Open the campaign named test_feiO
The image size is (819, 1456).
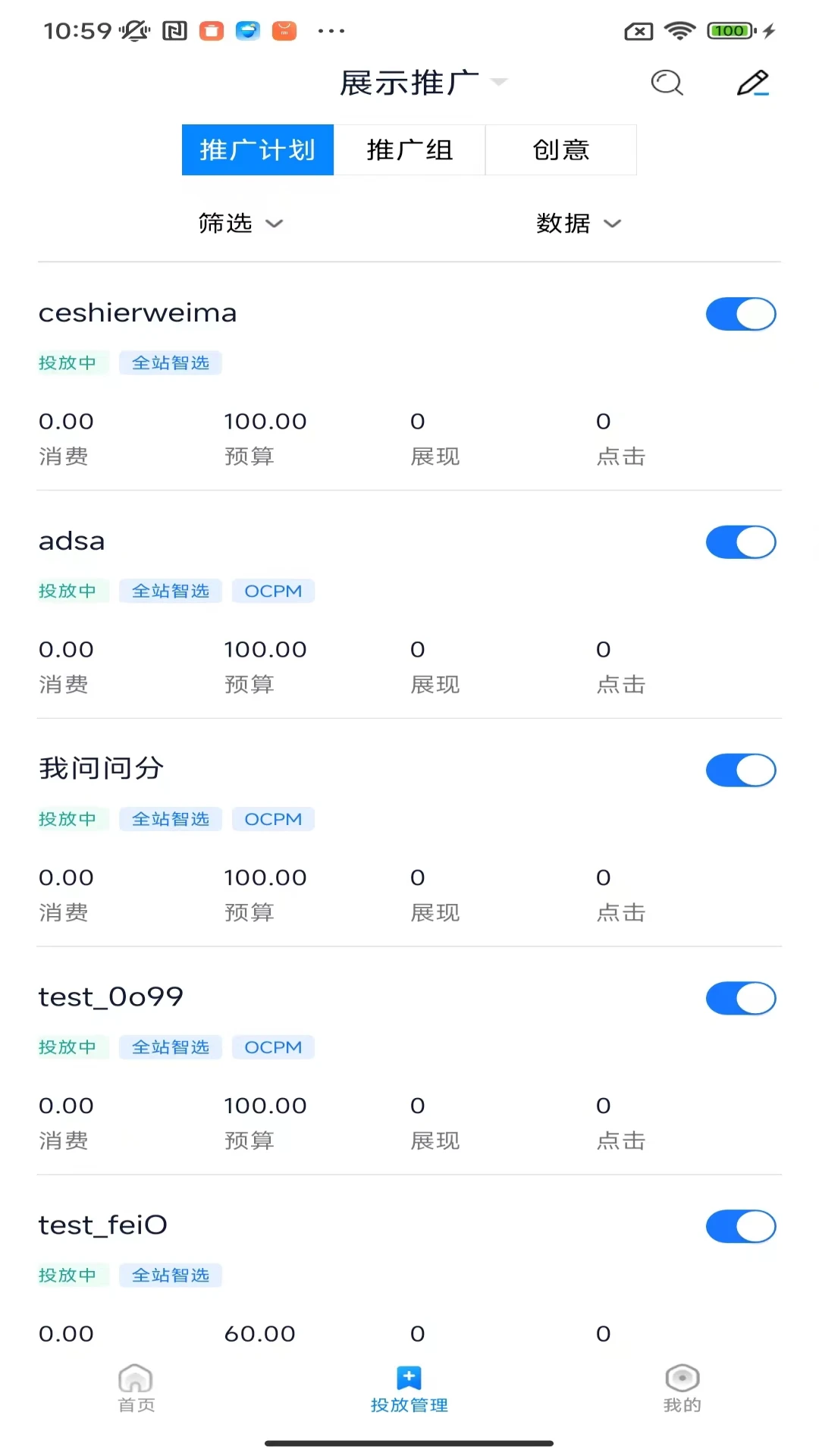coord(103,1225)
